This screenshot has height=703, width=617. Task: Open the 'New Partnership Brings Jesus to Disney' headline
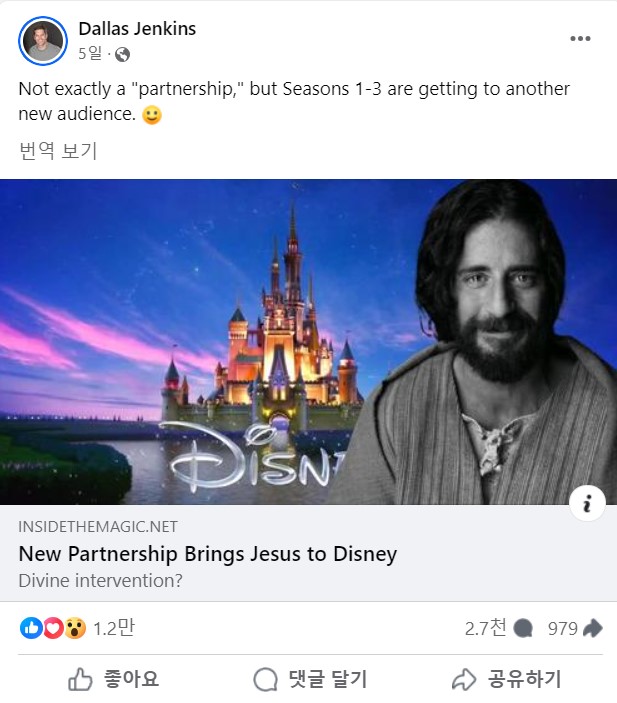[207, 554]
